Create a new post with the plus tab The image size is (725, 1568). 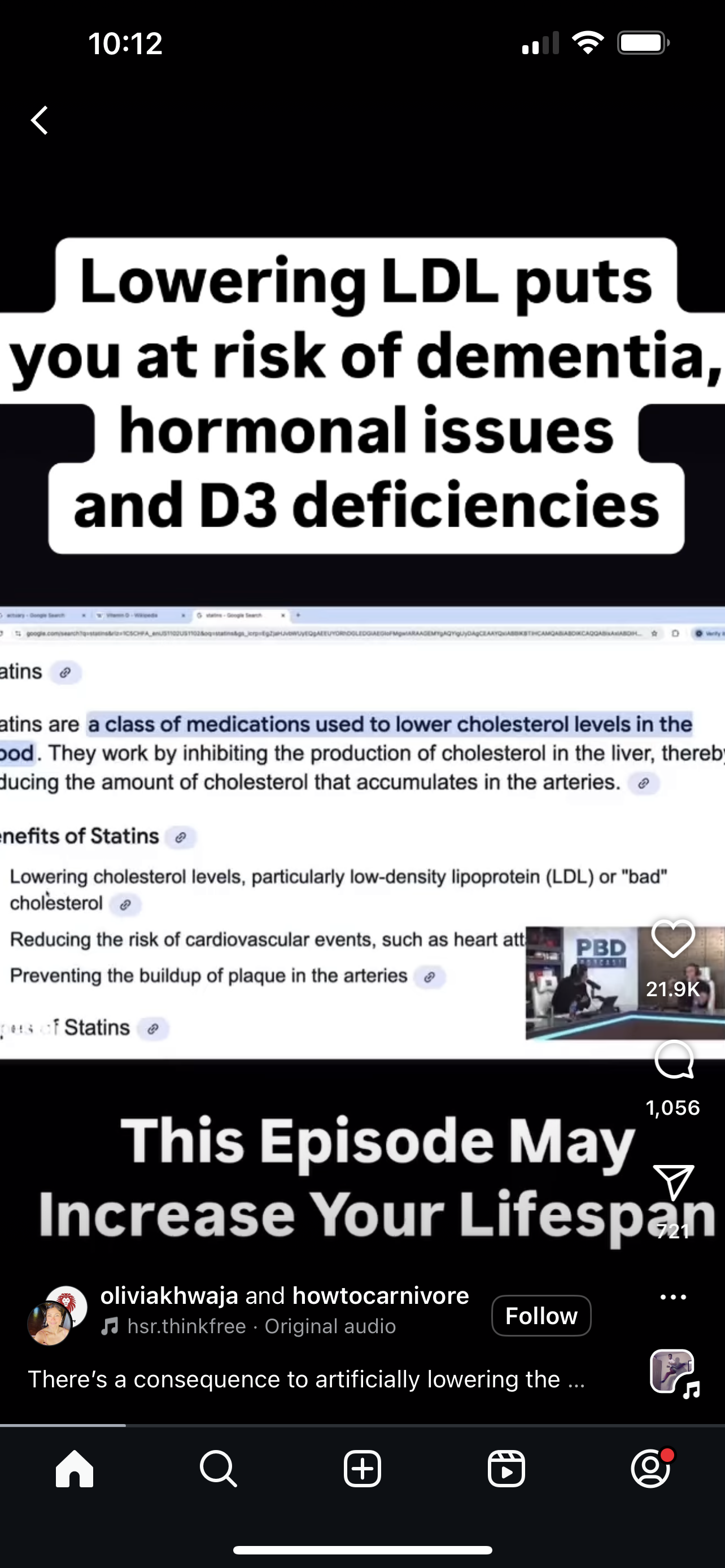(362, 1469)
